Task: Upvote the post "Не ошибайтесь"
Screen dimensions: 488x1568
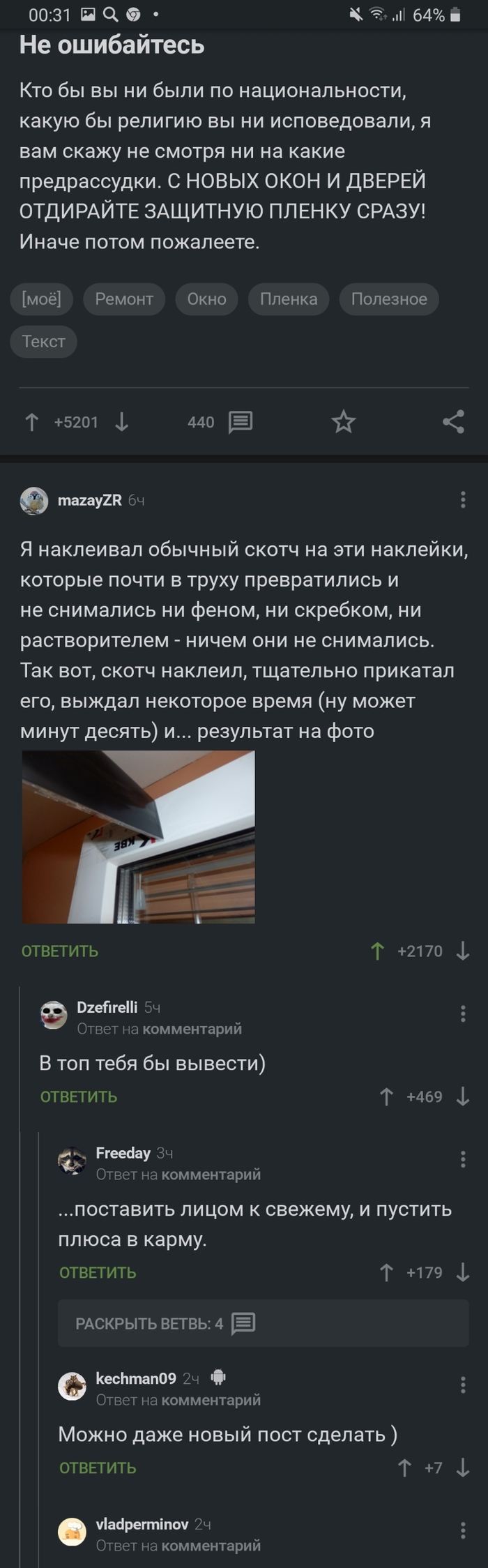Action: coord(32,422)
